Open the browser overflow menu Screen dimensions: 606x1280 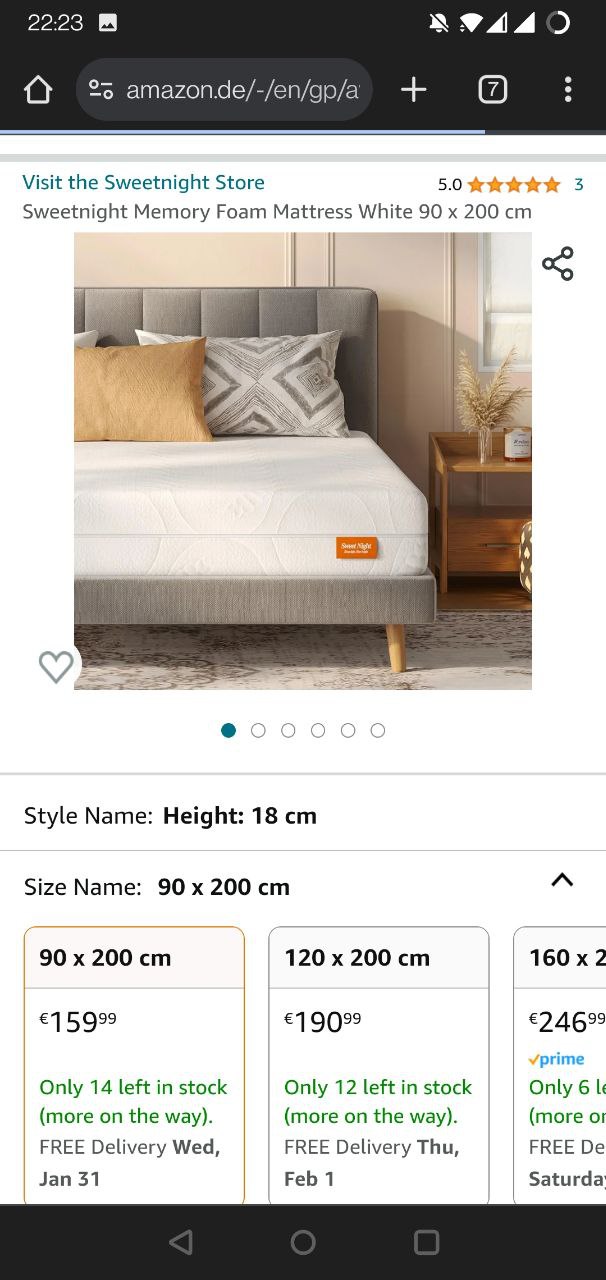click(x=567, y=90)
